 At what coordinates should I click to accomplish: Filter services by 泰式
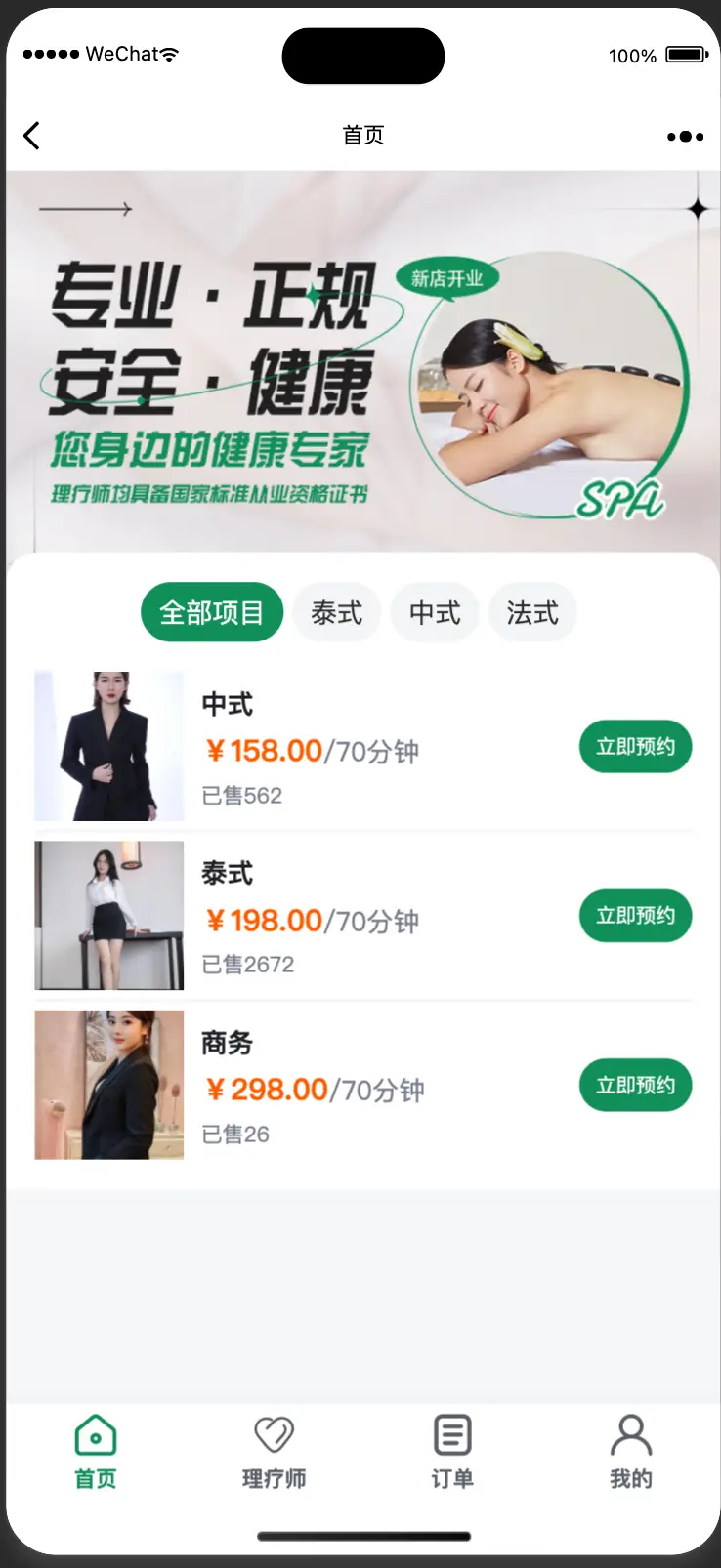pos(336,612)
